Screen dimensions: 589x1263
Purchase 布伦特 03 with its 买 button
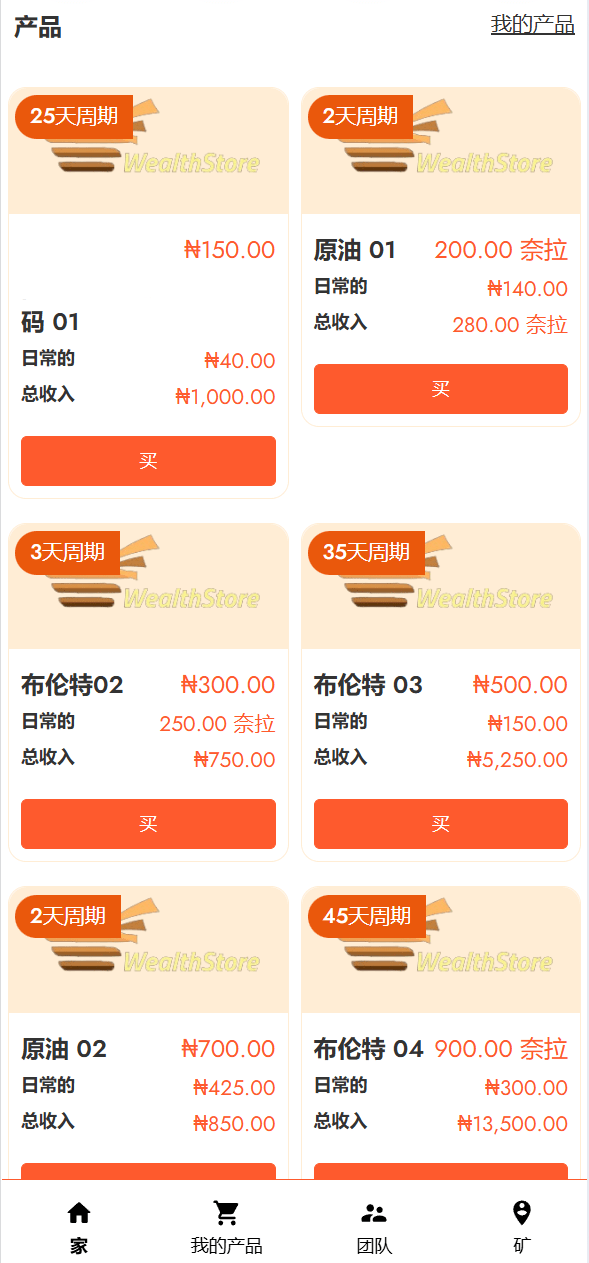(441, 824)
